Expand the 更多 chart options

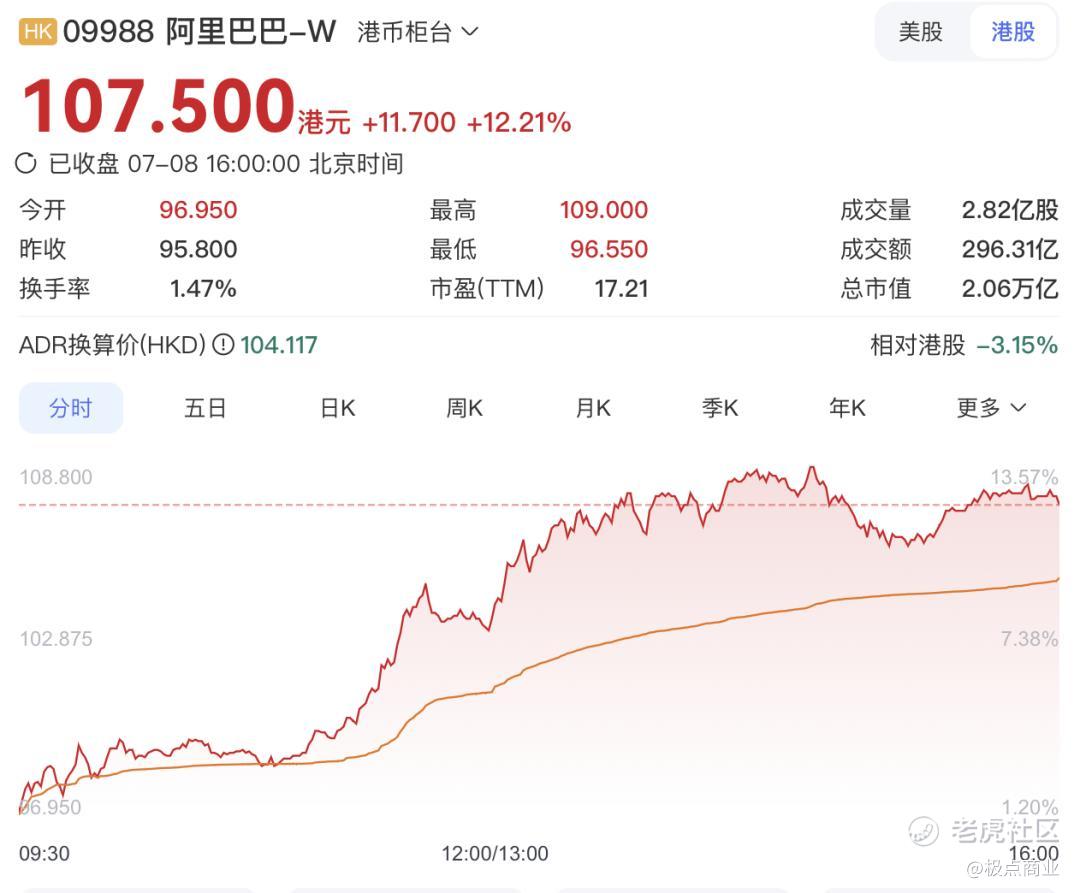[991, 408]
